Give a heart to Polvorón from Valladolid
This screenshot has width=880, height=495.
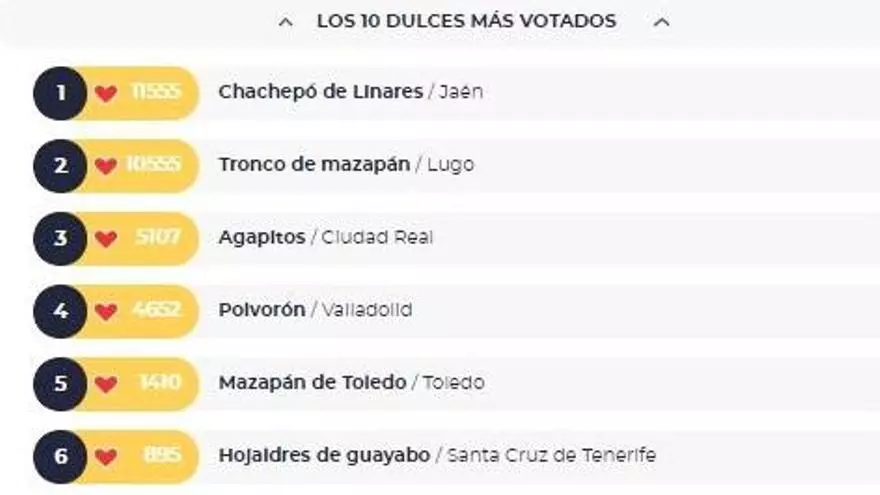tap(106, 311)
